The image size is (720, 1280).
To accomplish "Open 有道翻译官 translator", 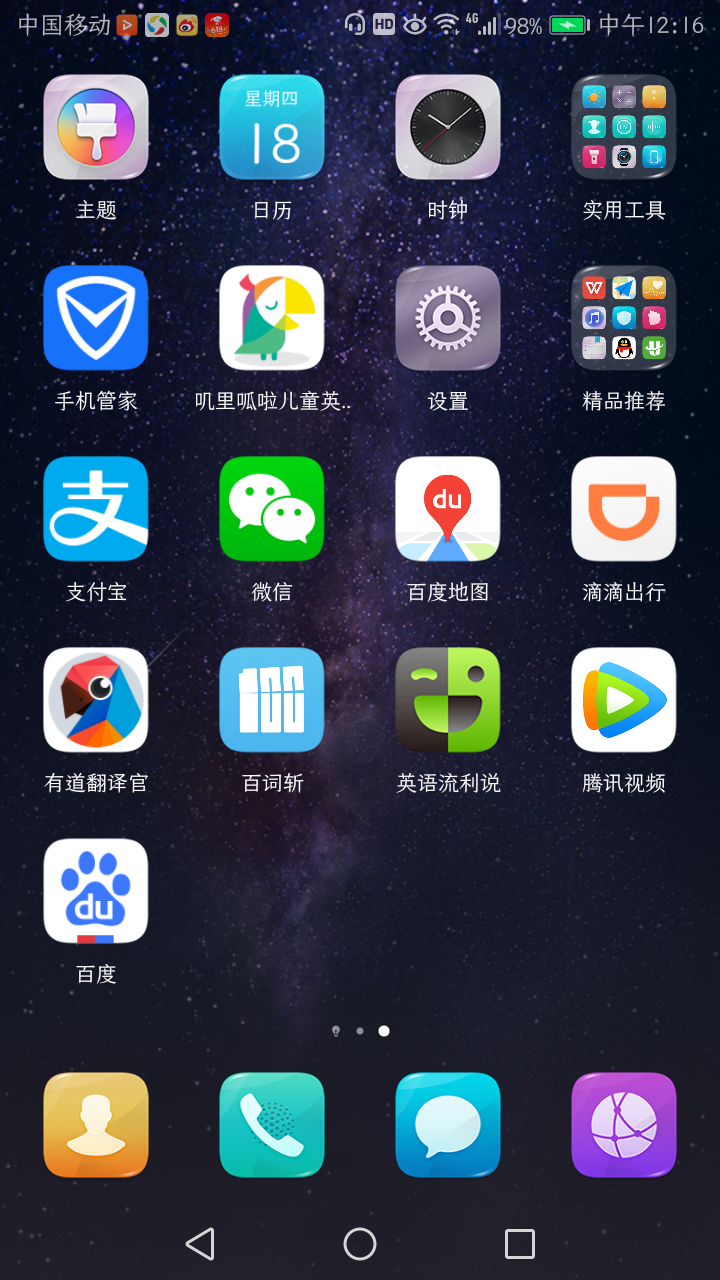I will click(x=96, y=700).
